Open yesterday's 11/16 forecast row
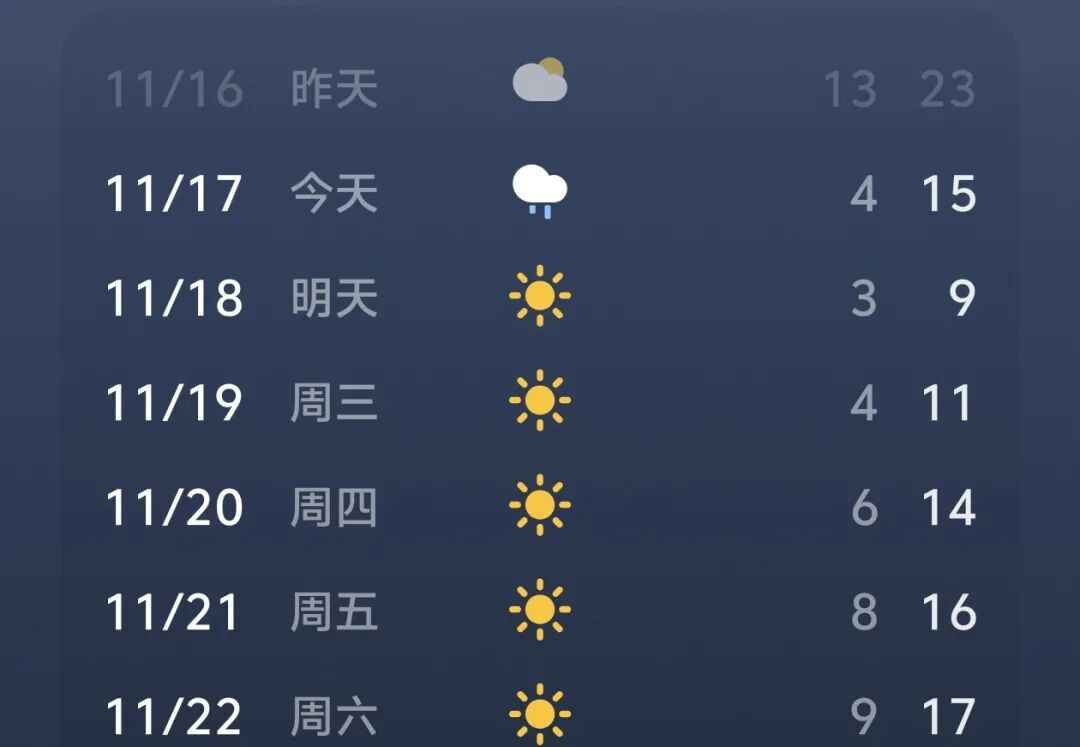Image resolution: width=1080 pixels, height=747 pixels. (540, 88)
